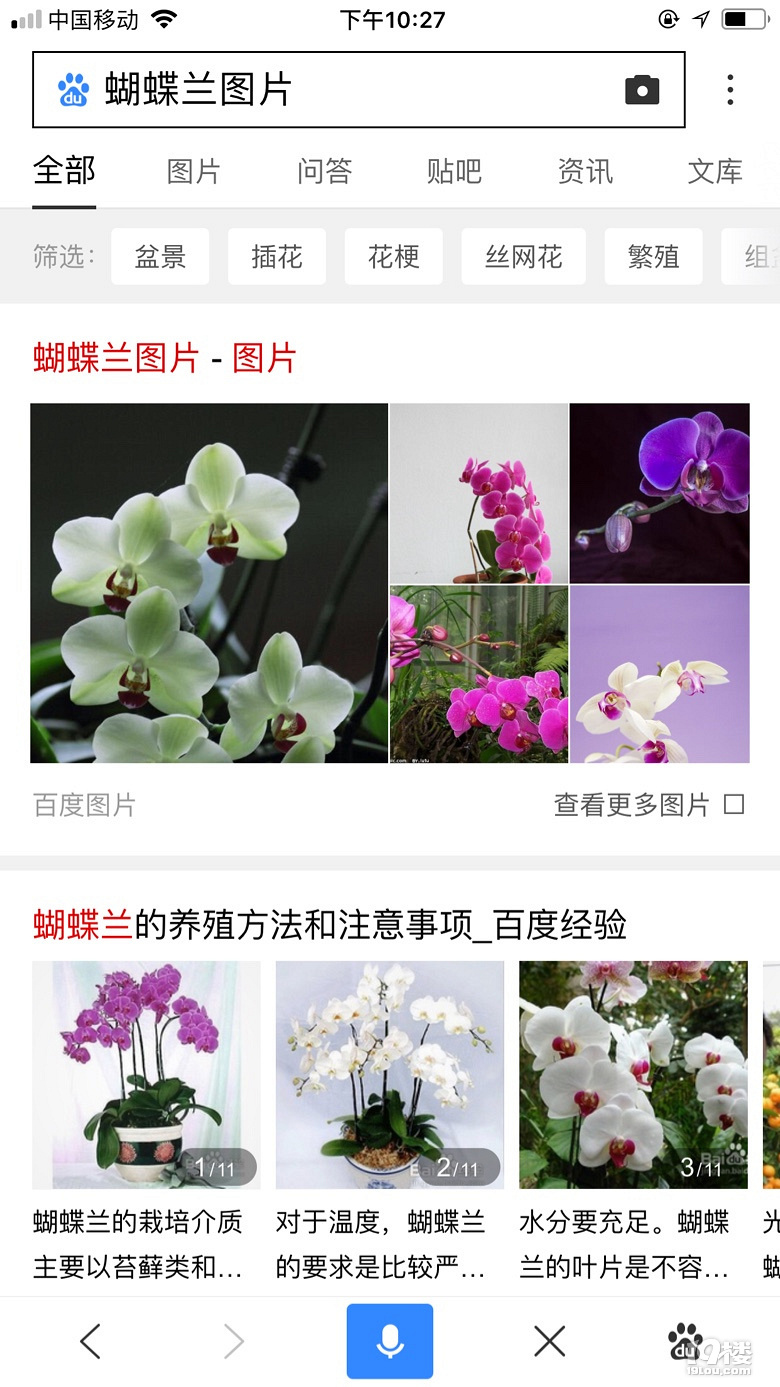Select the 插花 filter chip
Image resolution: width=780 pixels, height=1387 pixels.
[277, 257]
